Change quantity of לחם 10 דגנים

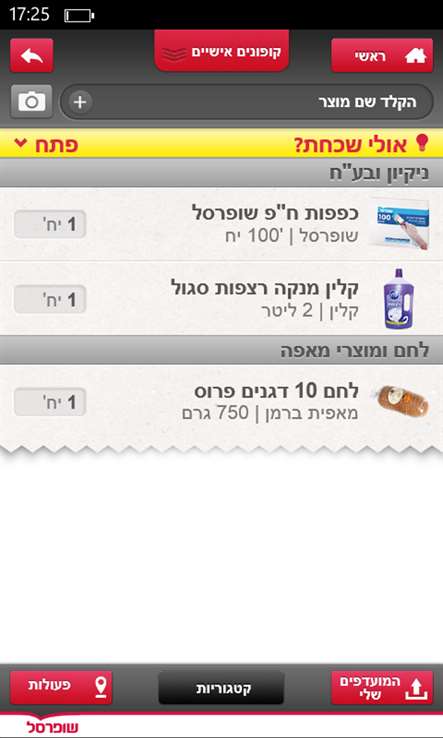coord(50,402)
